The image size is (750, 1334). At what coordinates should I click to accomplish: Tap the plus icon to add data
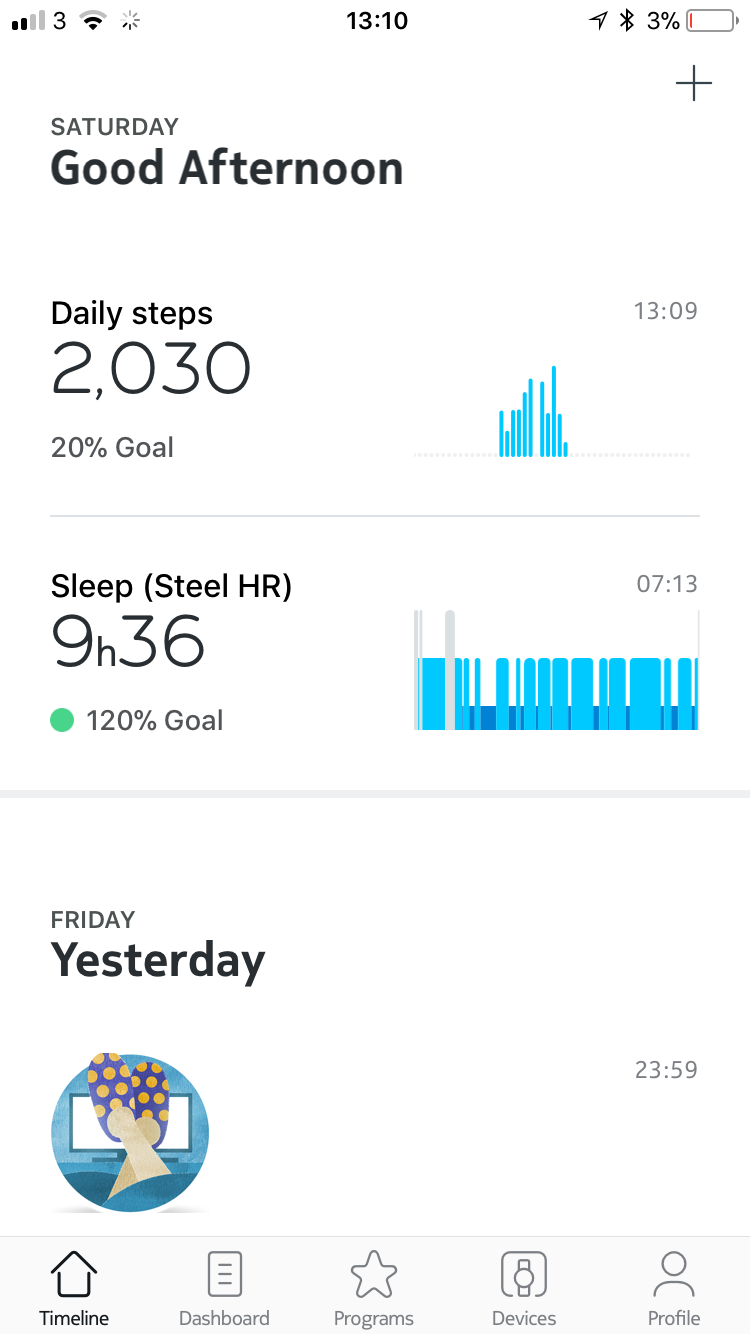pyautogui.click(x=693, y=84)
